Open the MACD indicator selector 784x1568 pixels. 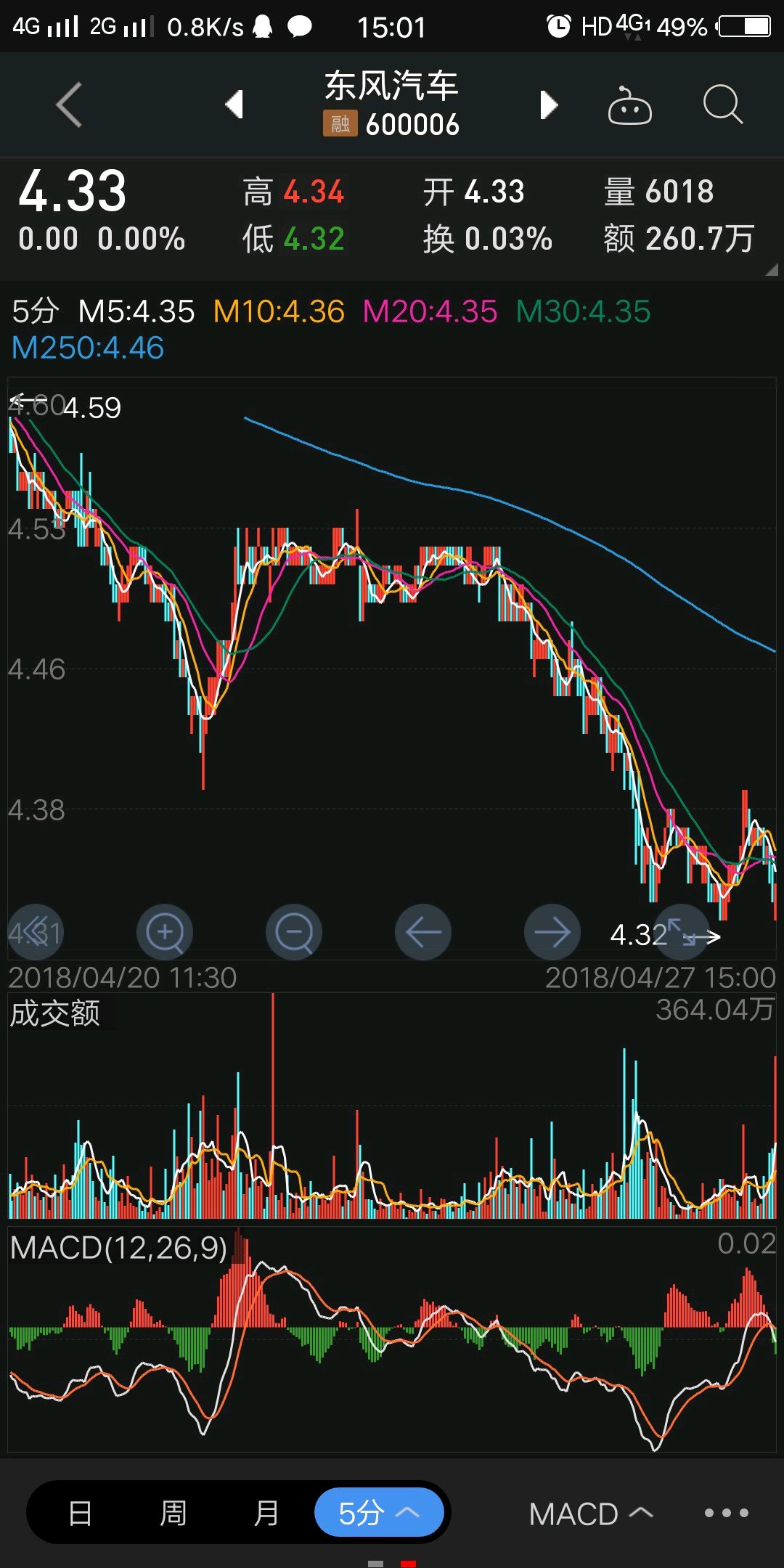(x=590, y=1514)
